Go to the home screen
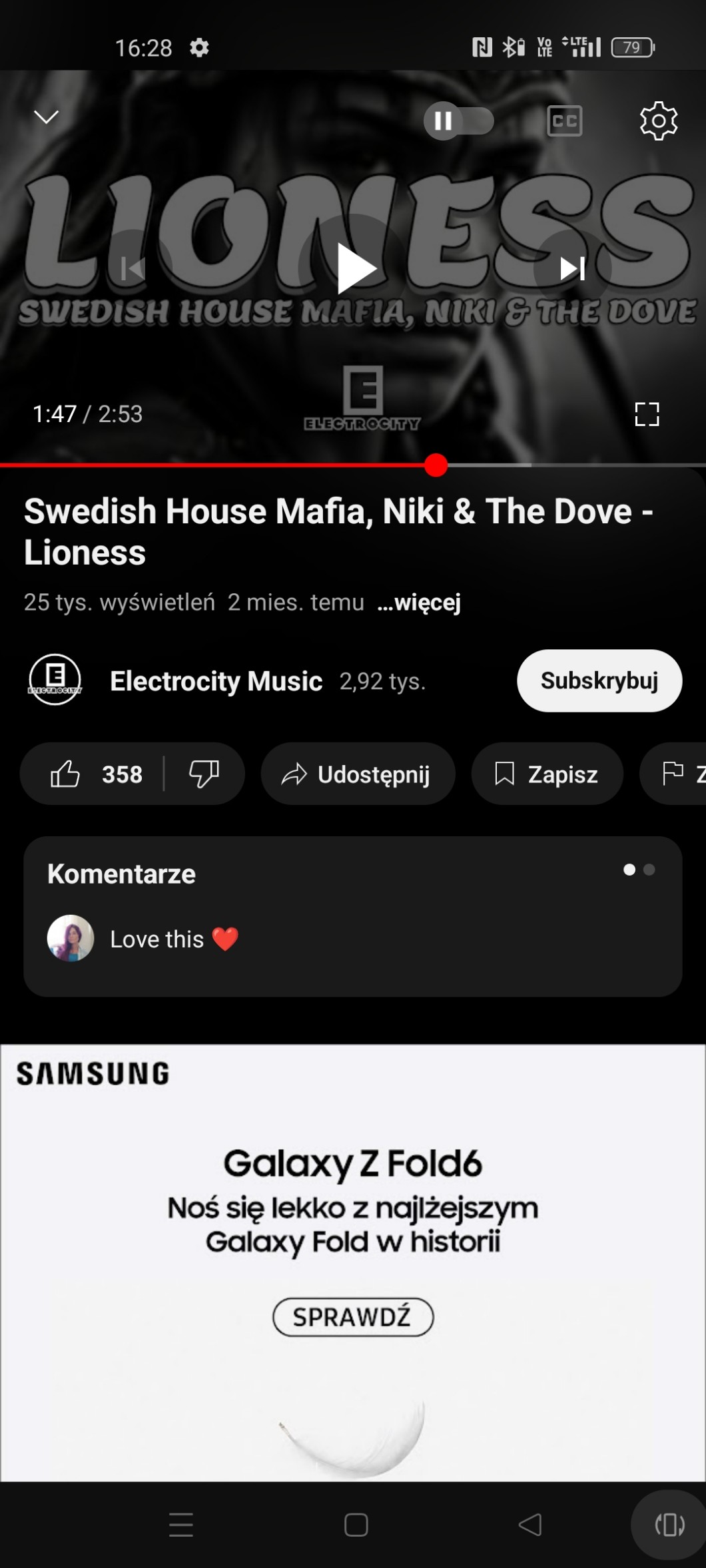The image size is (706, 1568). (x=356, y=1525)
